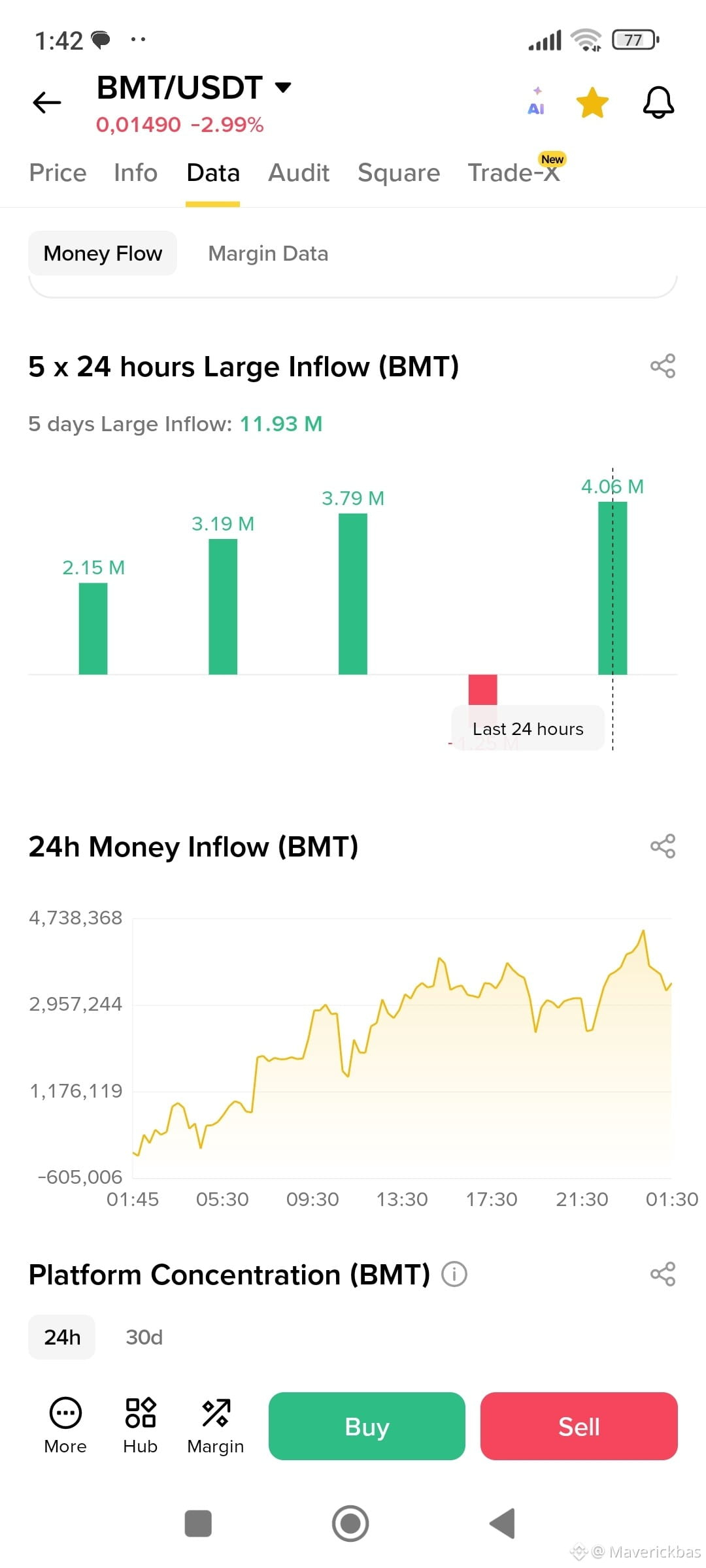The image size is (706, 1568).
Task: Tap the green Buy button
Action: 367,1426
